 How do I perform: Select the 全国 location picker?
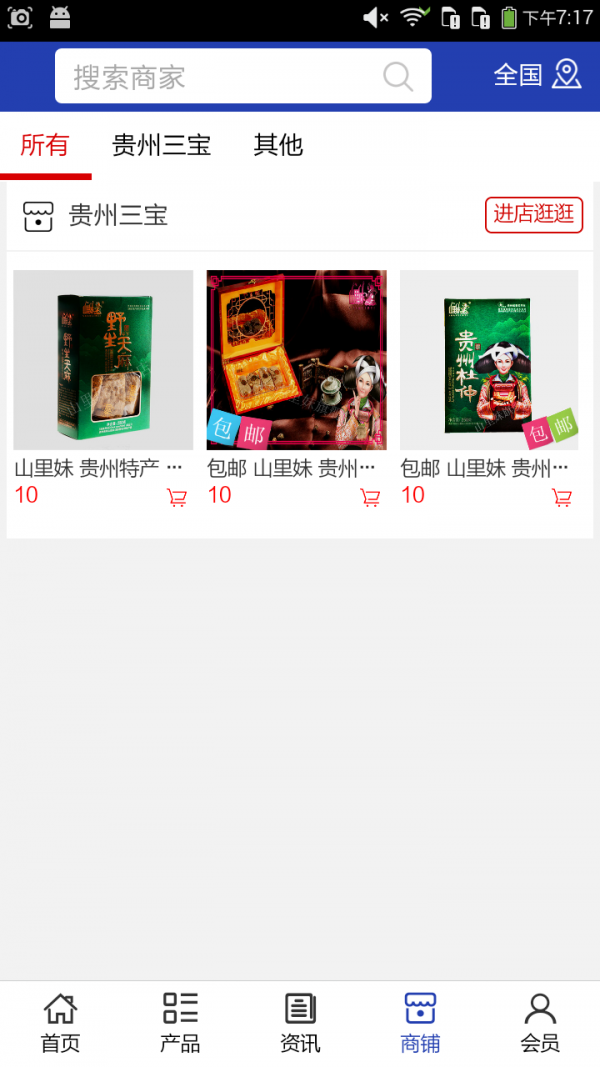click(537, 75)
